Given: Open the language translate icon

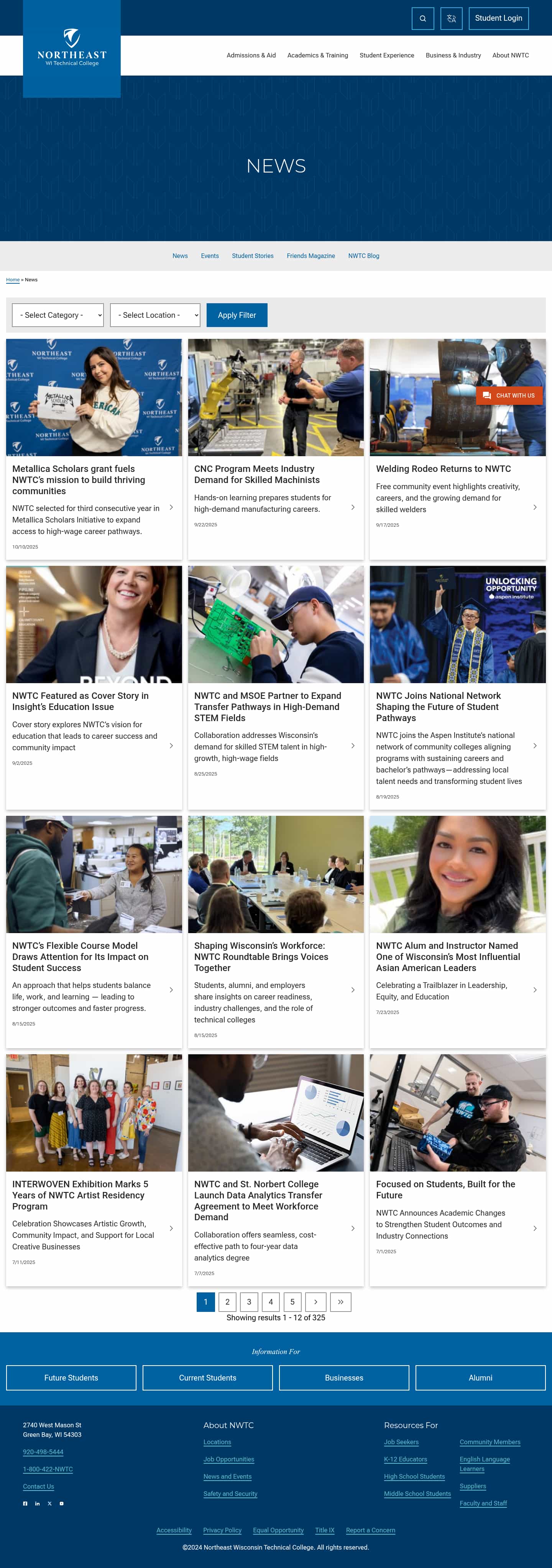Looking at the screenshot, I should [451, 18].
